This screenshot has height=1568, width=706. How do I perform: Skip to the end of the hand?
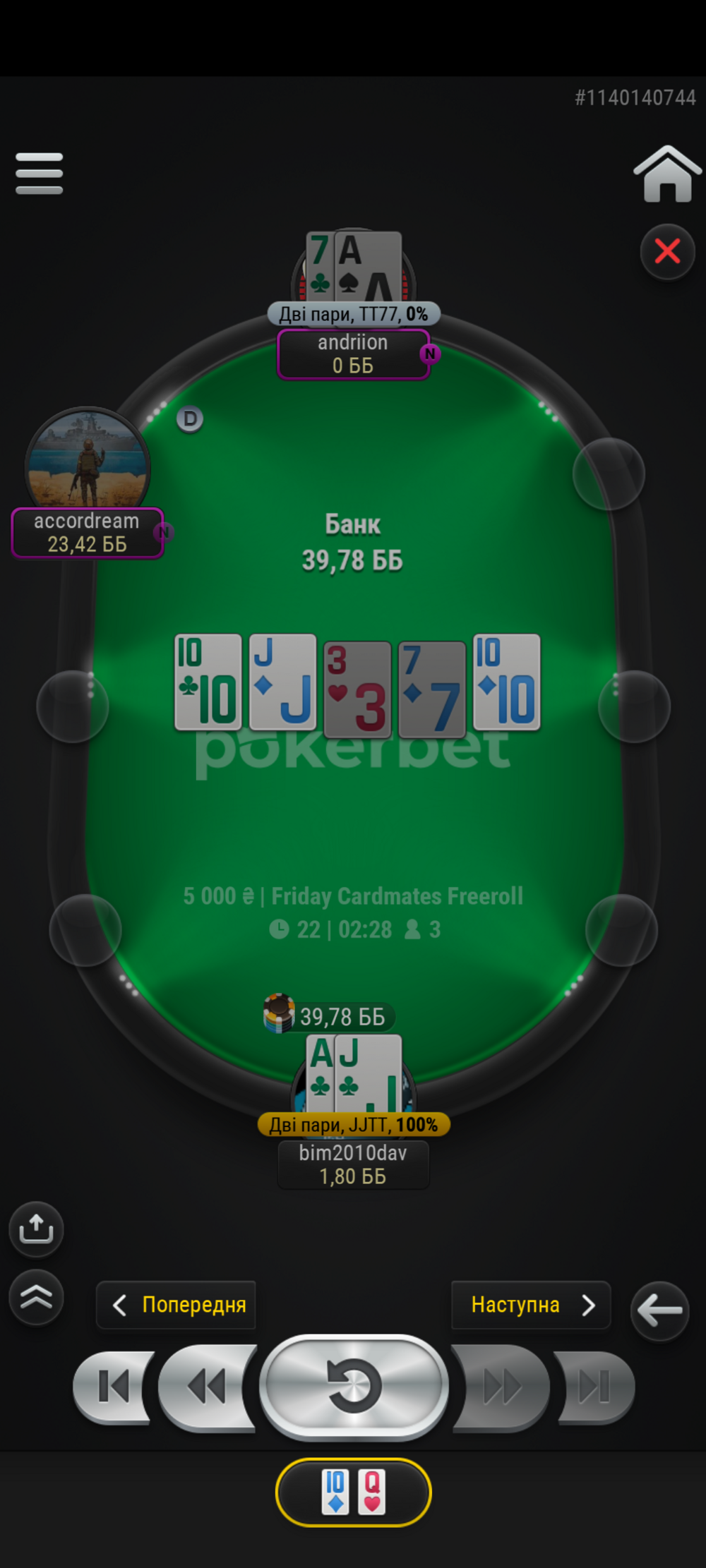tap(594, 1387)
